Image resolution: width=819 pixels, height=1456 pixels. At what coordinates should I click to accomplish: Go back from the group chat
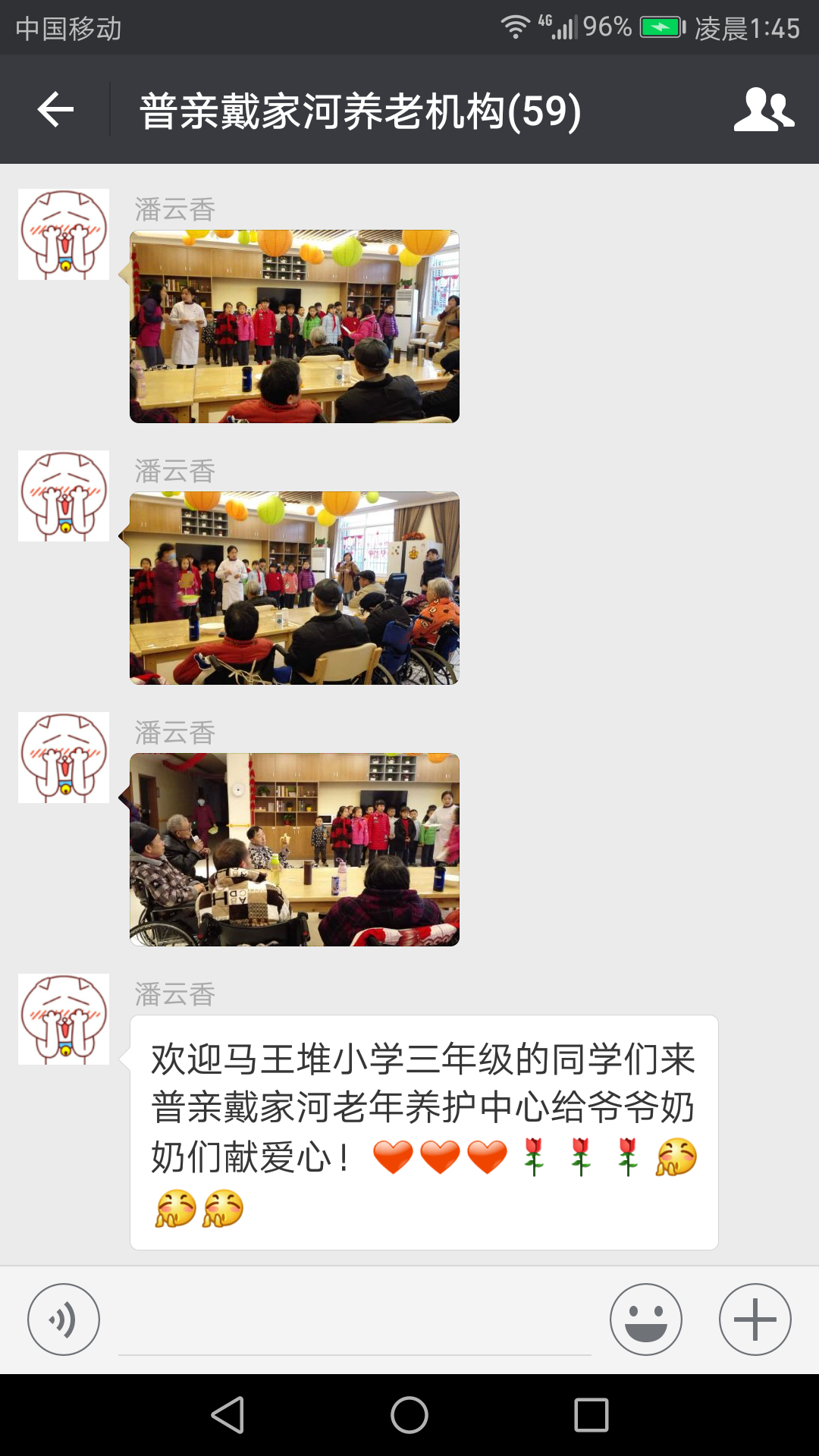pyautogui.click(x=55, y=110)
